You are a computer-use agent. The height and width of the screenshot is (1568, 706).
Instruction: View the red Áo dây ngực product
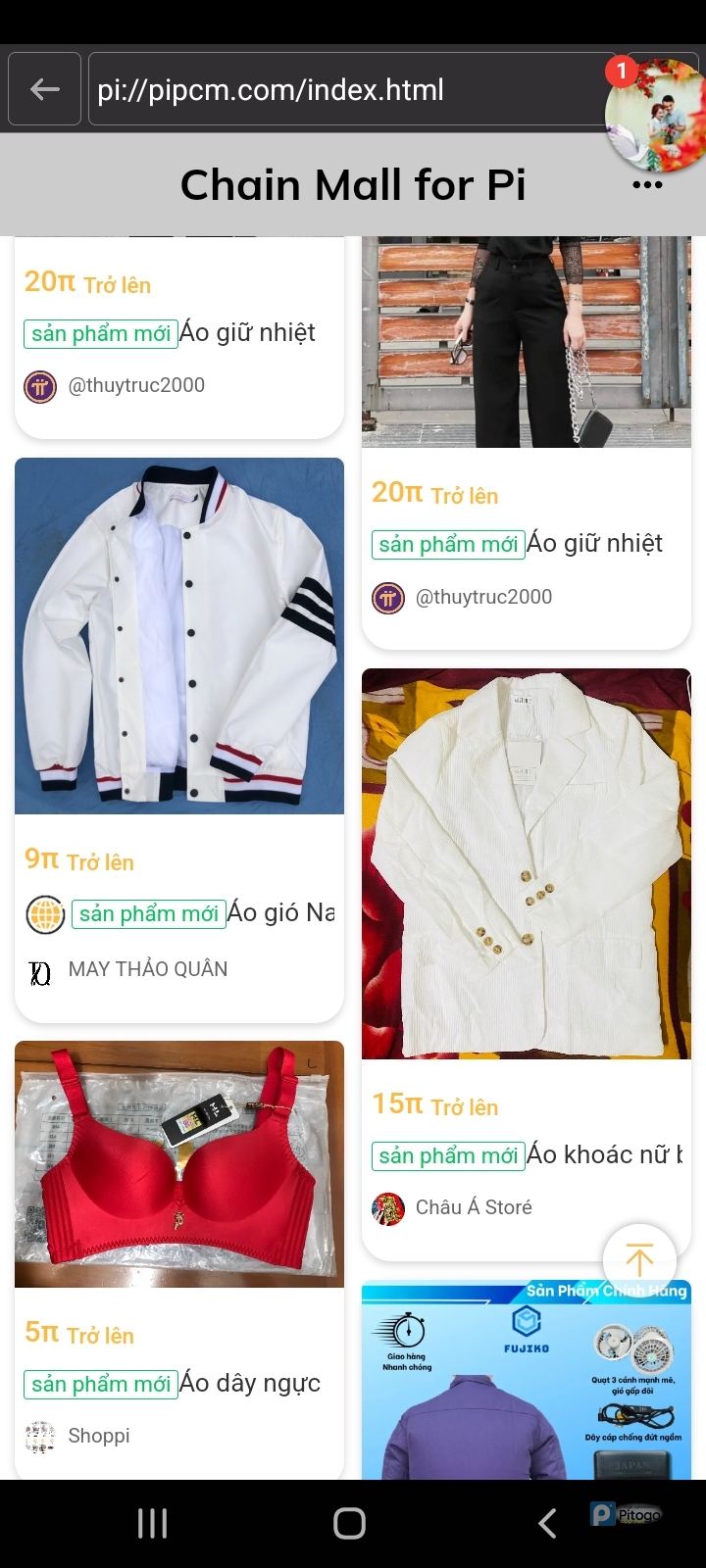point(179,1164)
